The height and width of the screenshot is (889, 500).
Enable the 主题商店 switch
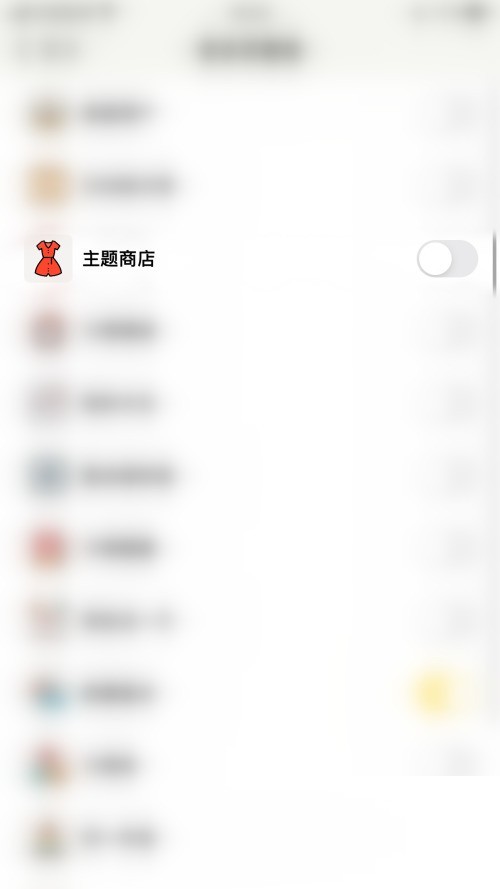click(x=447, y=259)
